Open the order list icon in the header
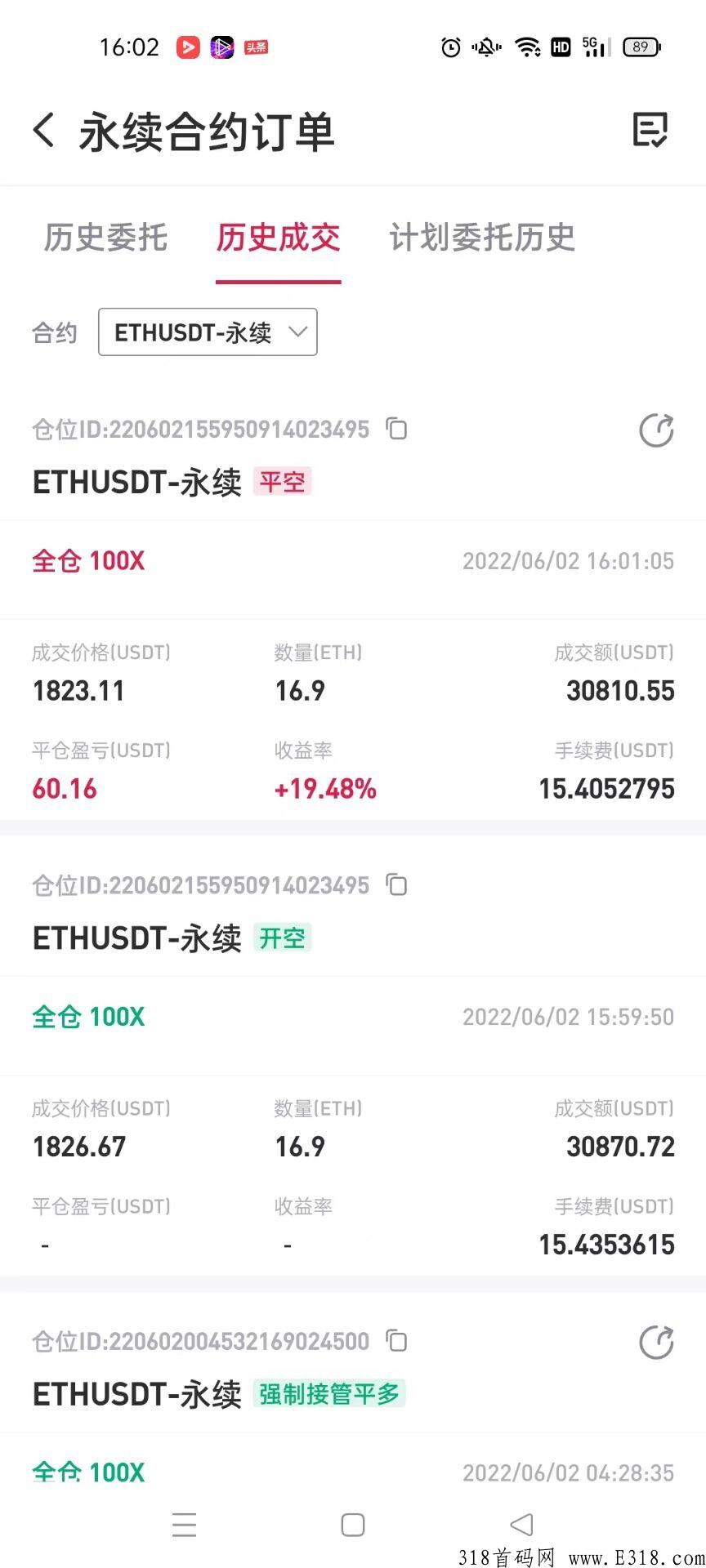 tap(650, 130)
